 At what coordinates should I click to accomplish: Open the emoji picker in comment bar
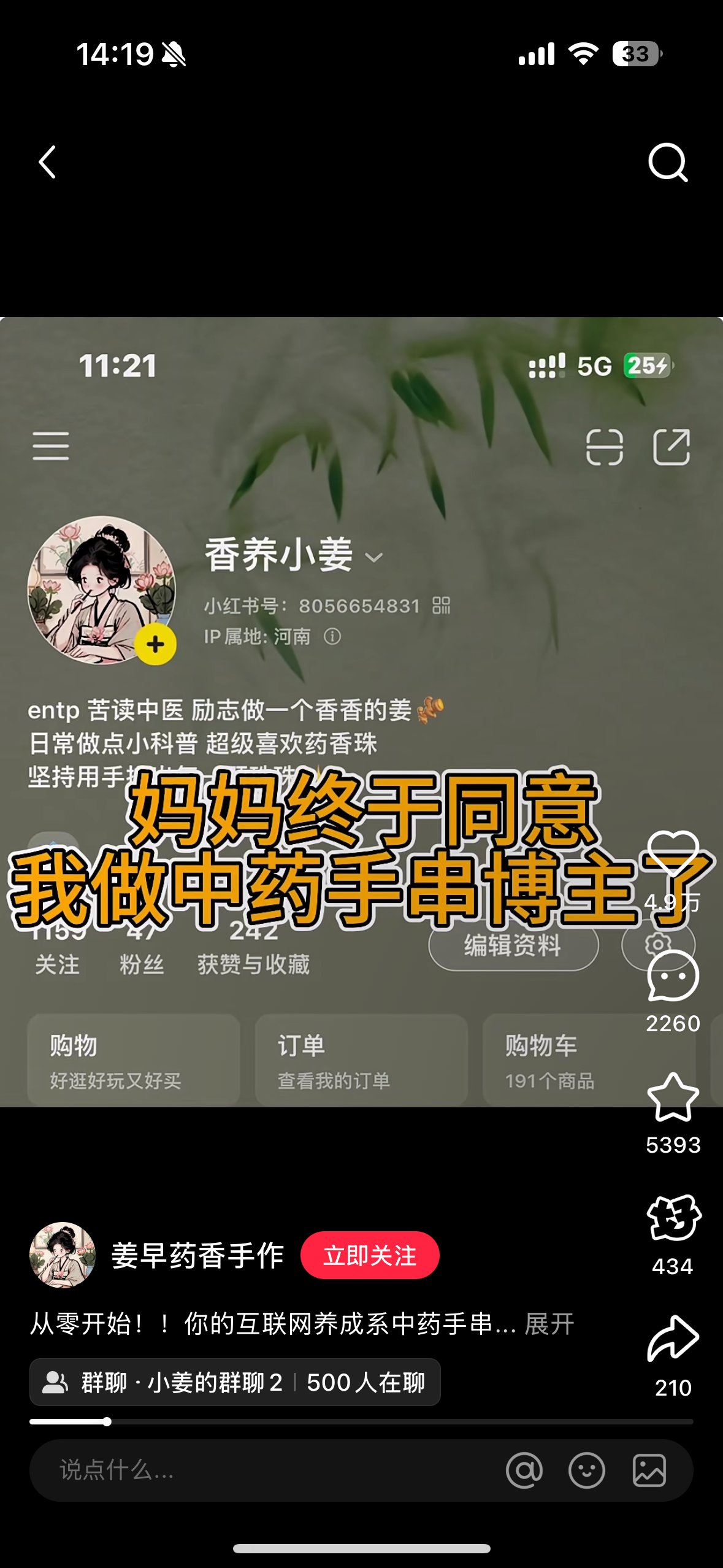coord(587,1470)
